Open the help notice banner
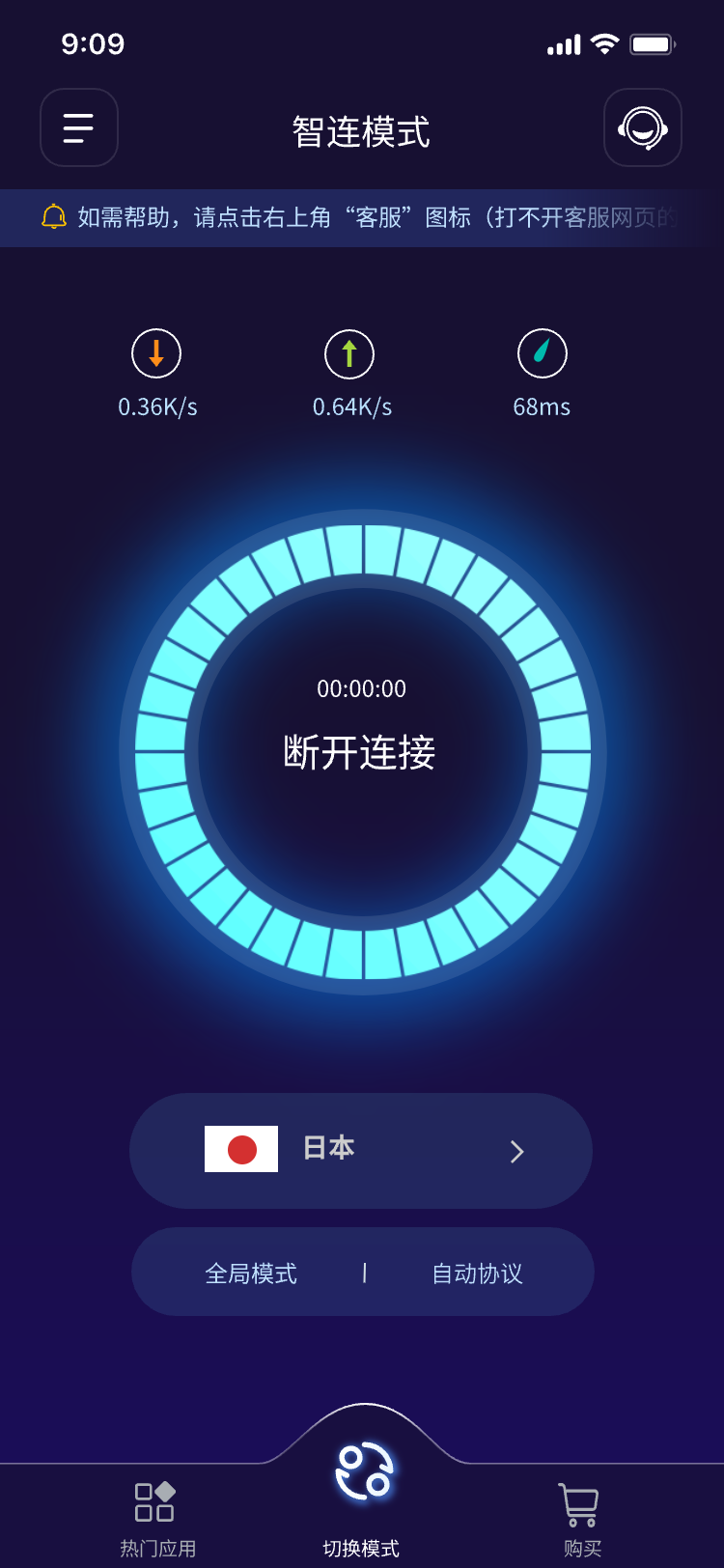The height and width of the screenshot is (1568, 724). click(362, 217)
